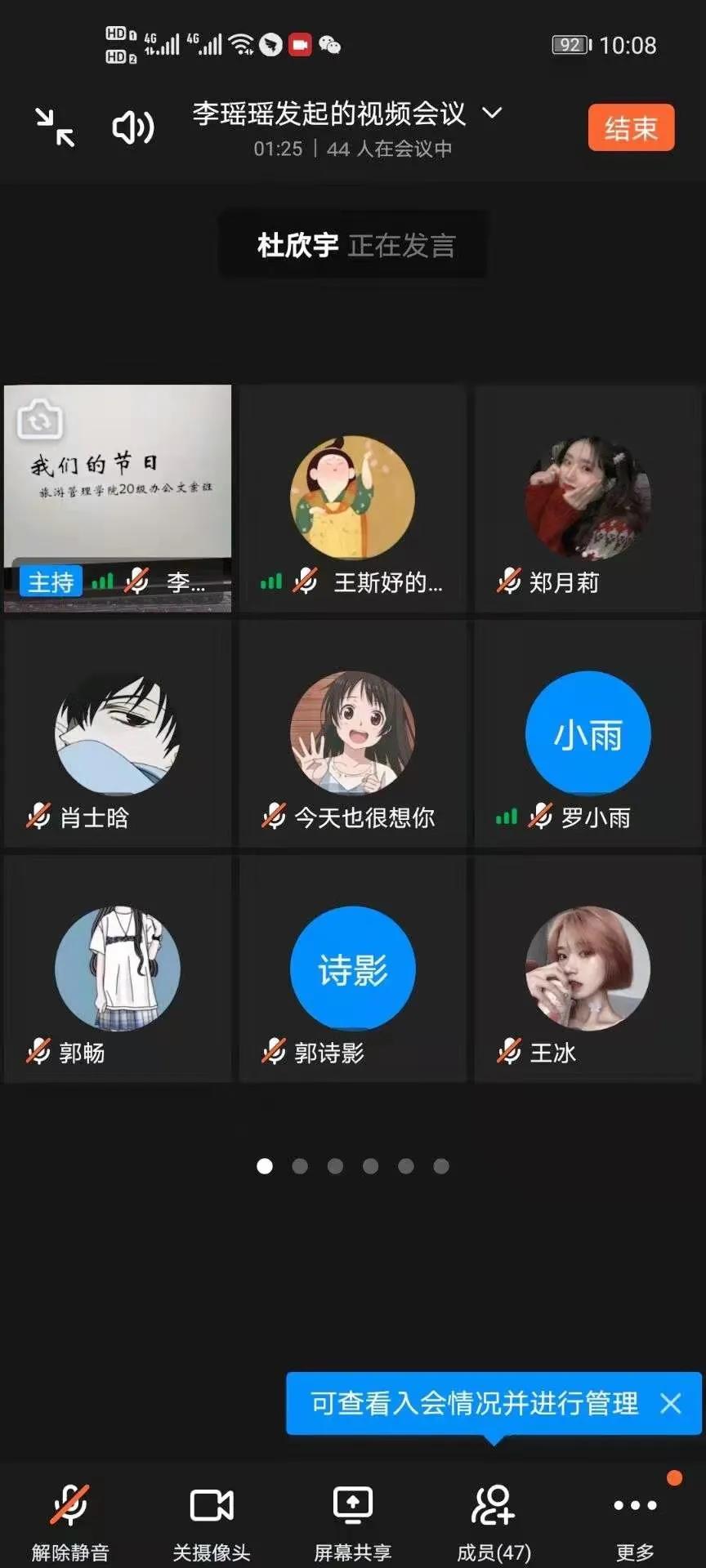This screenshot has width=706, height=1568.
Task: Open the 成员(47) members list
Action: (494, 1519)
